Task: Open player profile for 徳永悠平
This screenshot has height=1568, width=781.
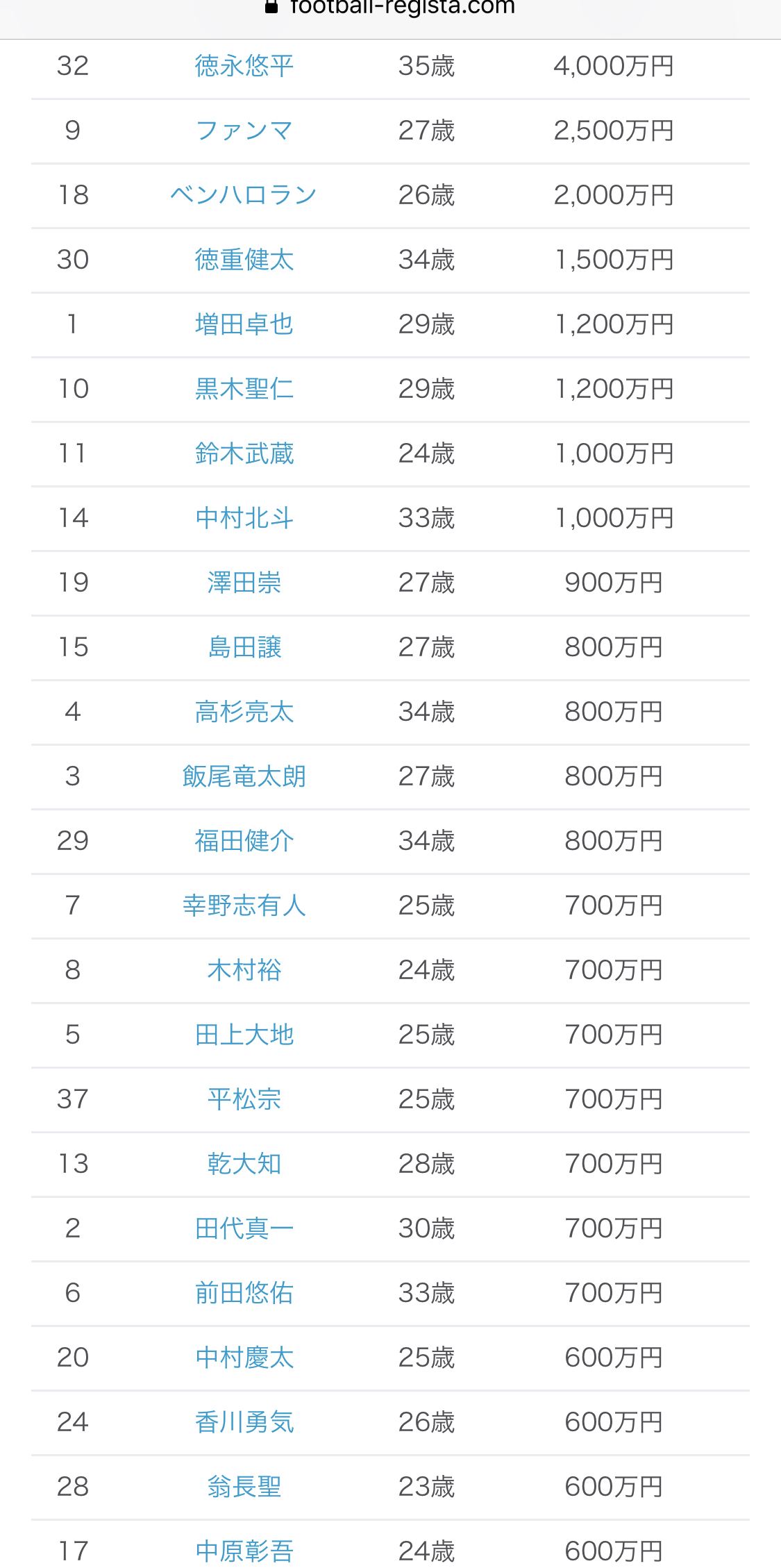Action: click(244, 67)
